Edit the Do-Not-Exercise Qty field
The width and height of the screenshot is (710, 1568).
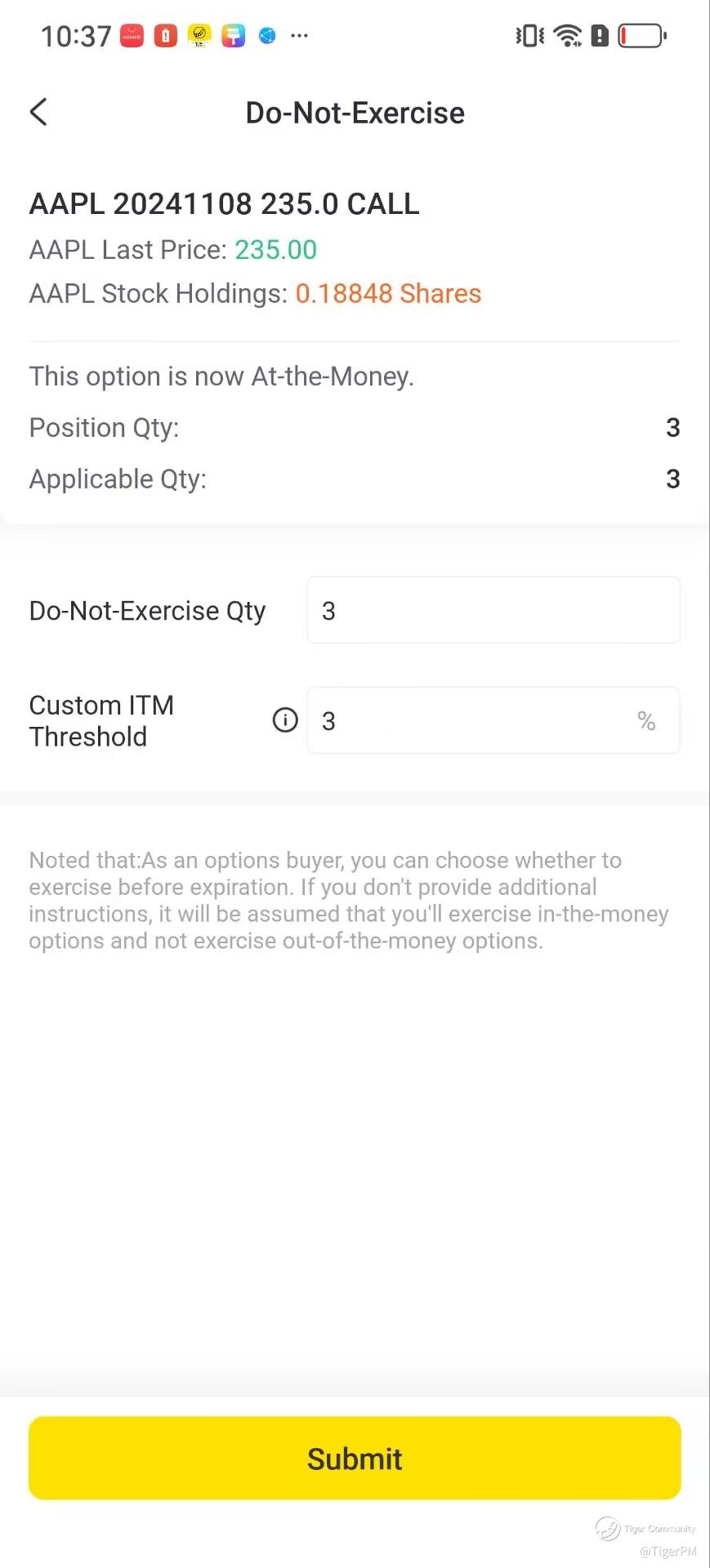point(493,611)
